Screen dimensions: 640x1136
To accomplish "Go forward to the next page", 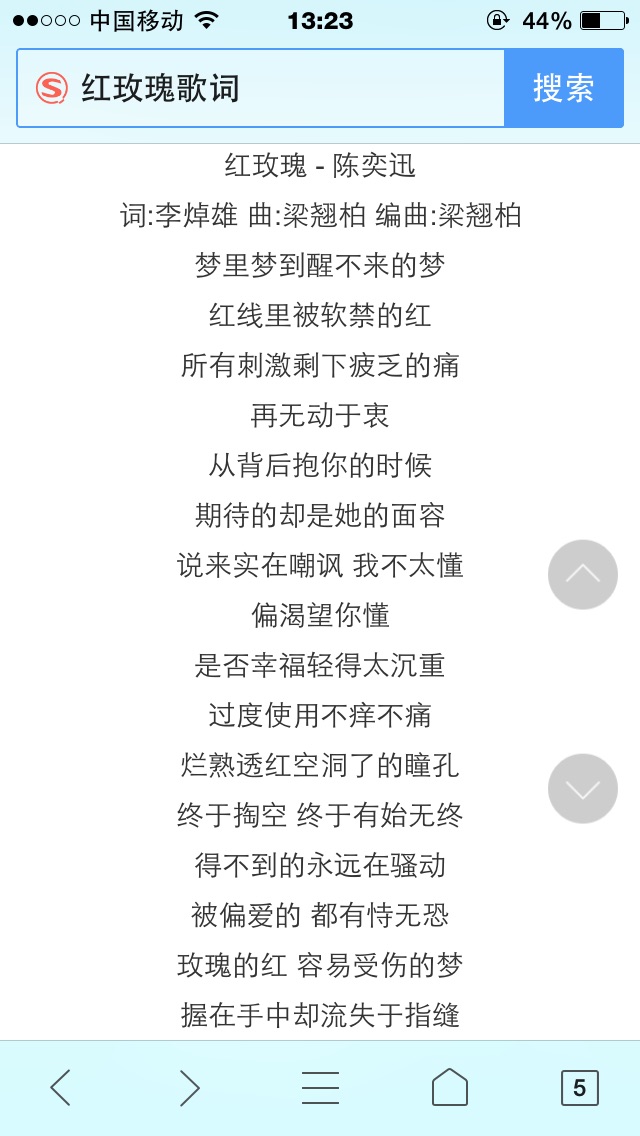I will 189,1087.
